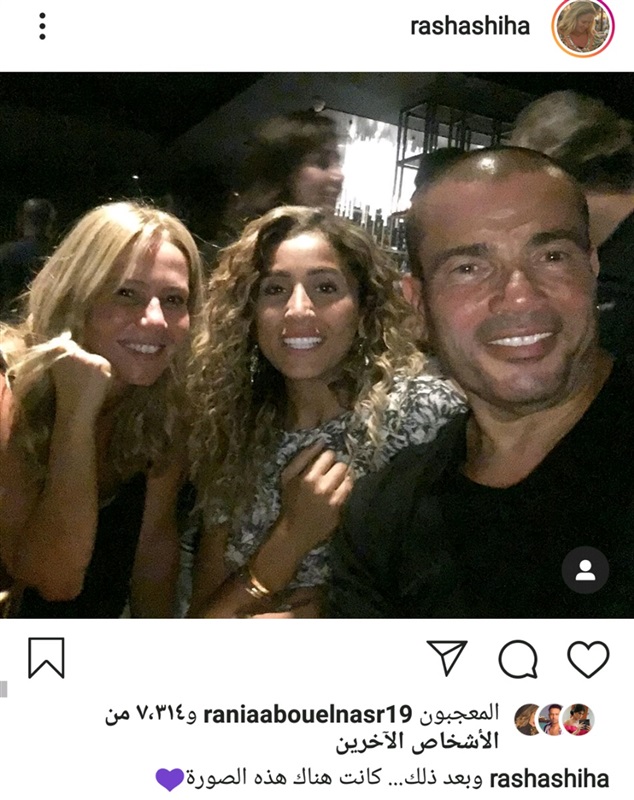634x800 pixels.
Task: Open comments on this post
Action: (x=518, y=660)
